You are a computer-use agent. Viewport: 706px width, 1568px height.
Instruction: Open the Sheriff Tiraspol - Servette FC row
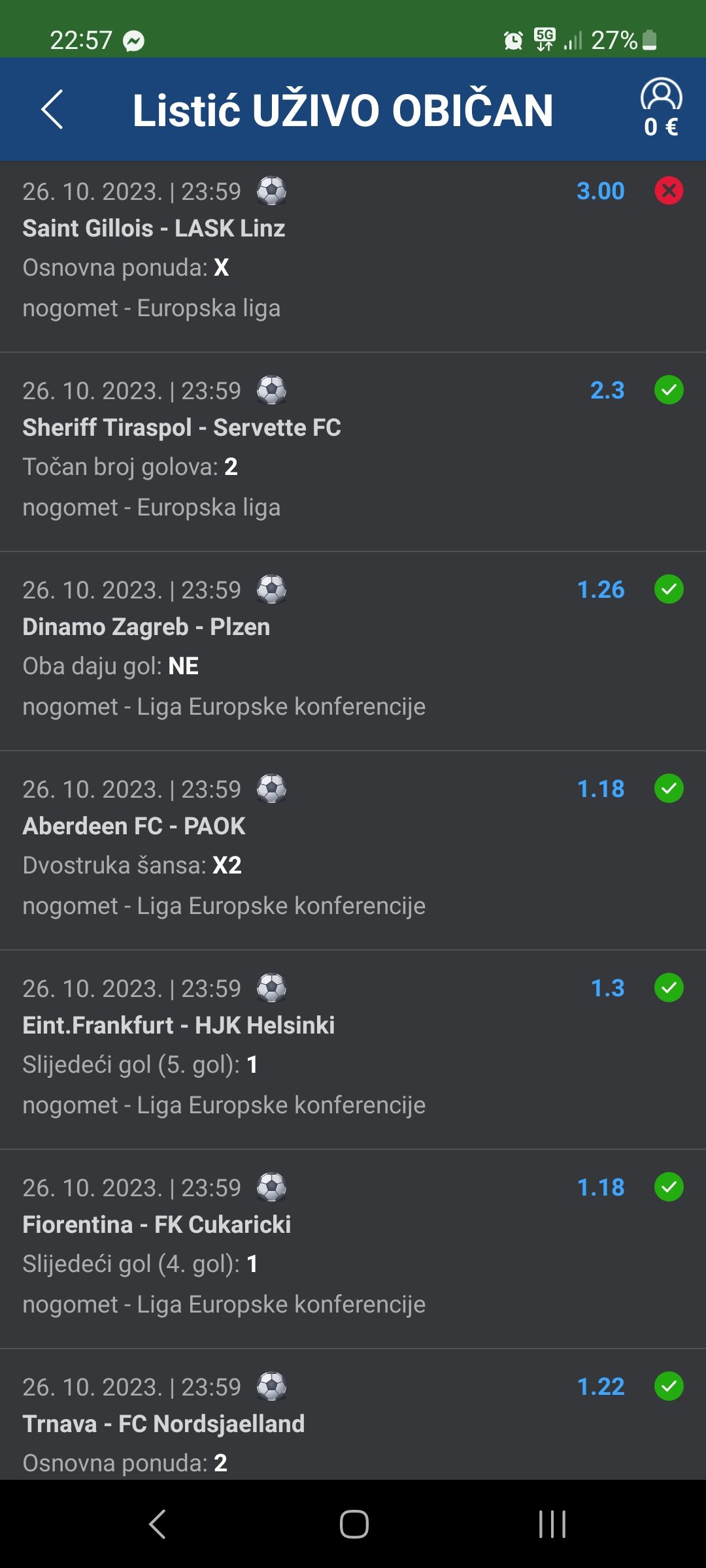(353, 452)
